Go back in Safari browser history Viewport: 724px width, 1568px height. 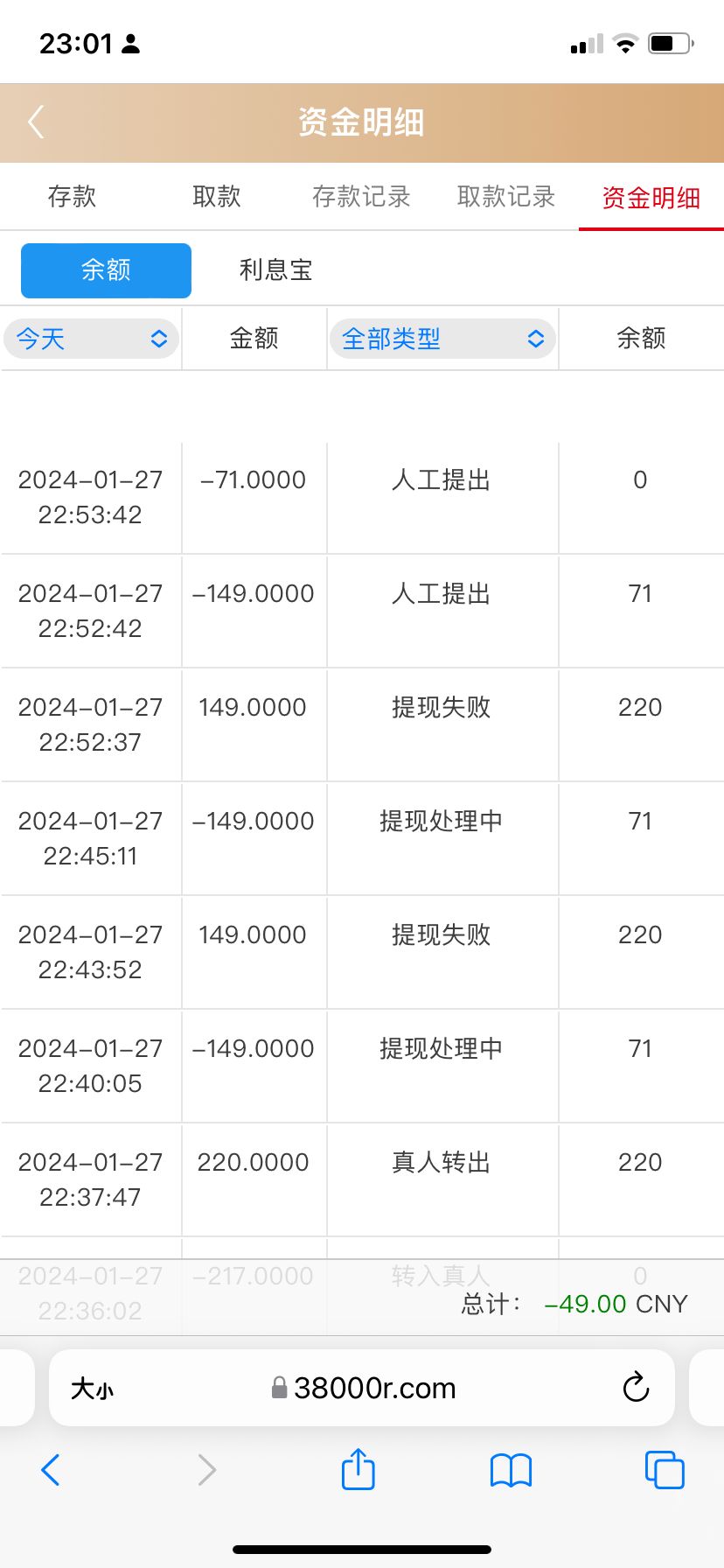(51, 1470)
